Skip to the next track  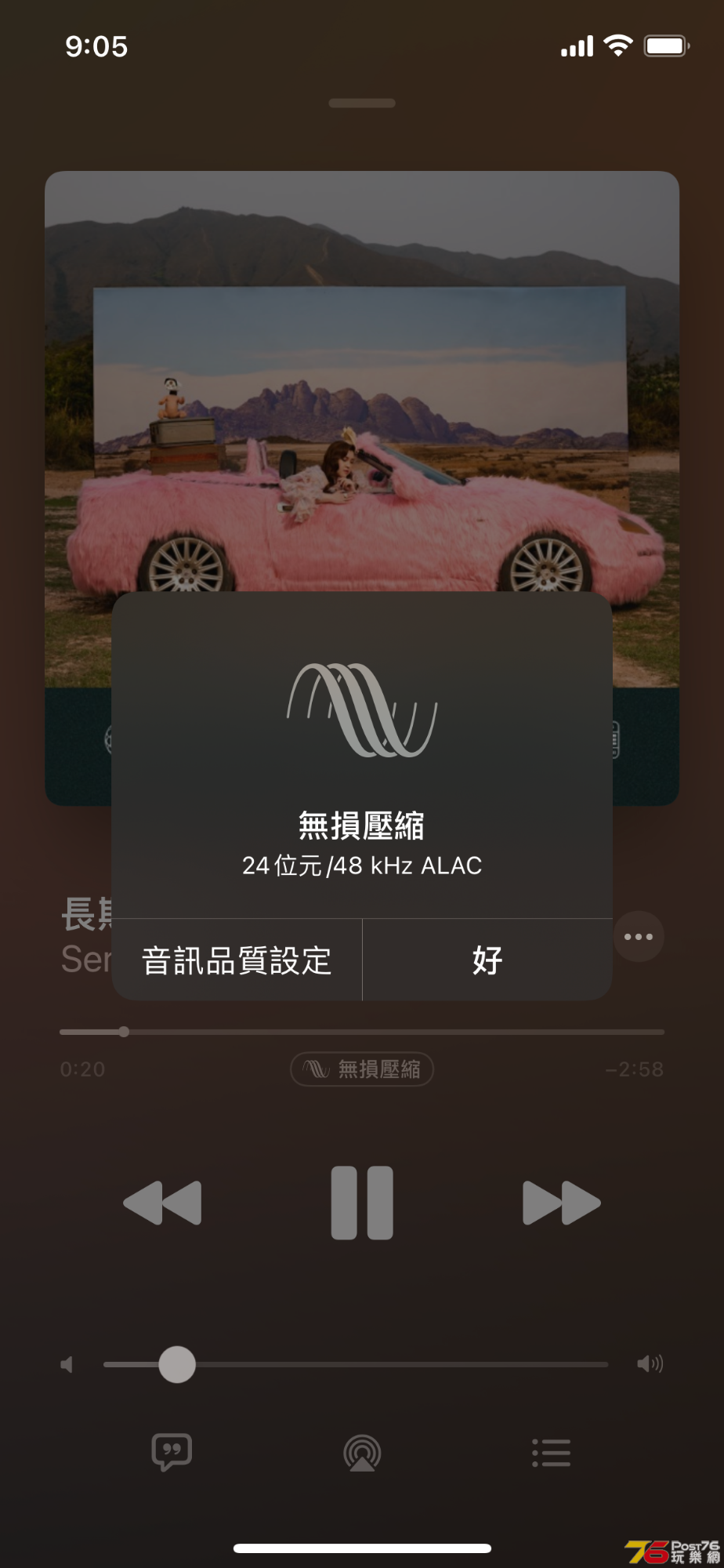(561, 1203)
